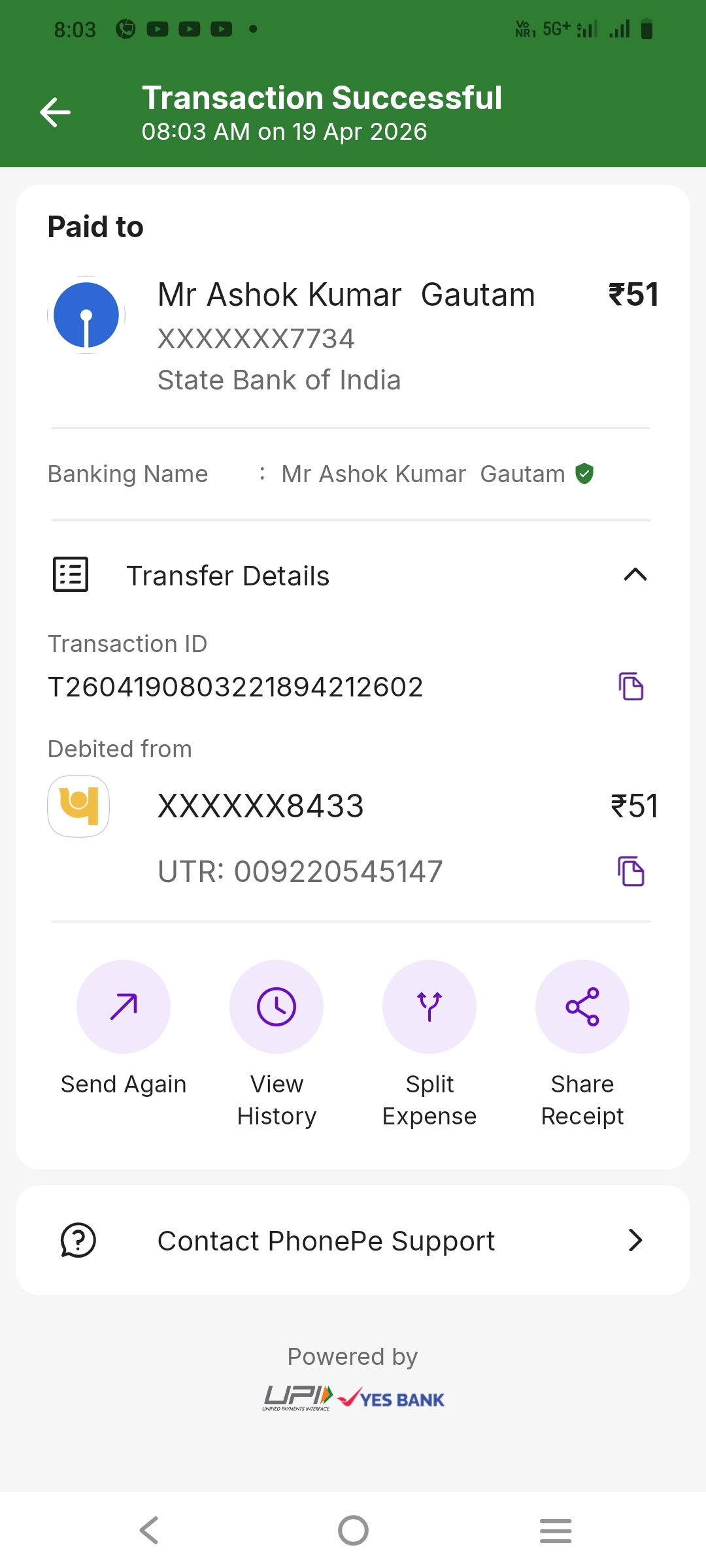Select Split Expense
The width and height of the screenshot is (706, 1568).
tap(429, 1007)
